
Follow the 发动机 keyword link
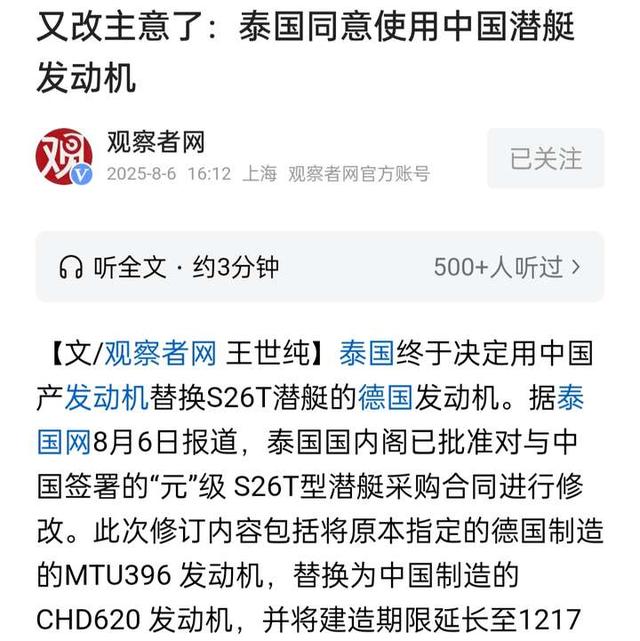click(107, 399)
